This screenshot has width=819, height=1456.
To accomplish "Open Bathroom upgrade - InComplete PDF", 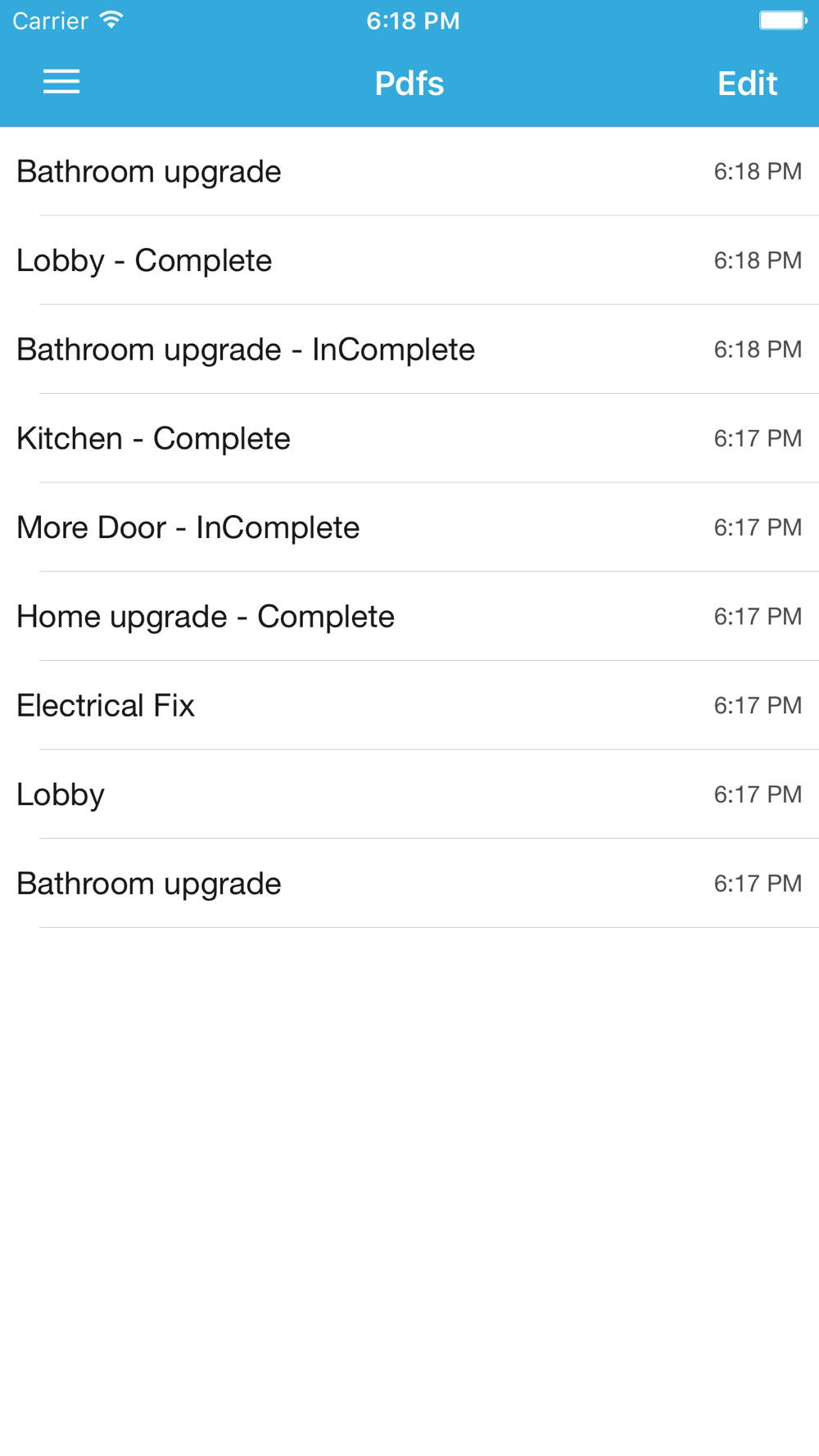I will point(409,350).
